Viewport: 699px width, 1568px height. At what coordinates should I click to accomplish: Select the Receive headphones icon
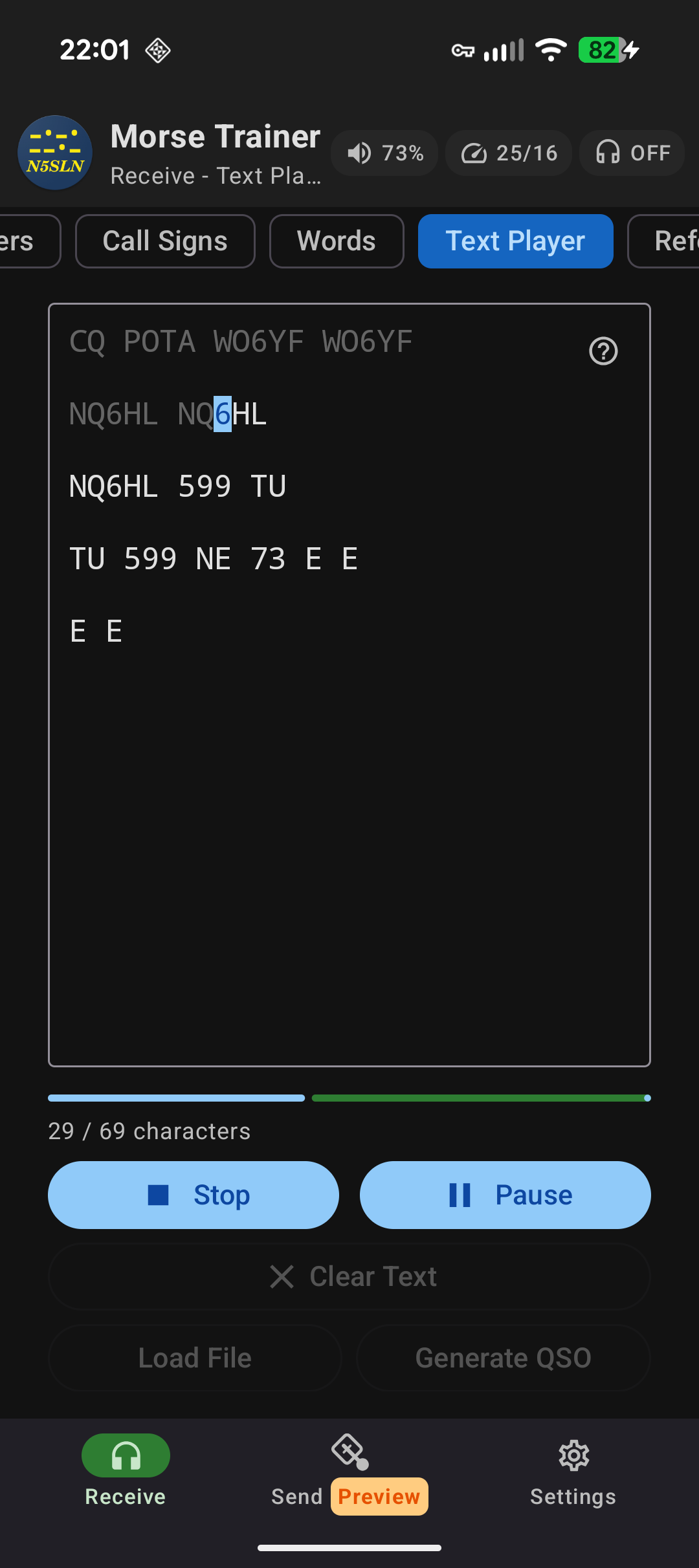125,1455
